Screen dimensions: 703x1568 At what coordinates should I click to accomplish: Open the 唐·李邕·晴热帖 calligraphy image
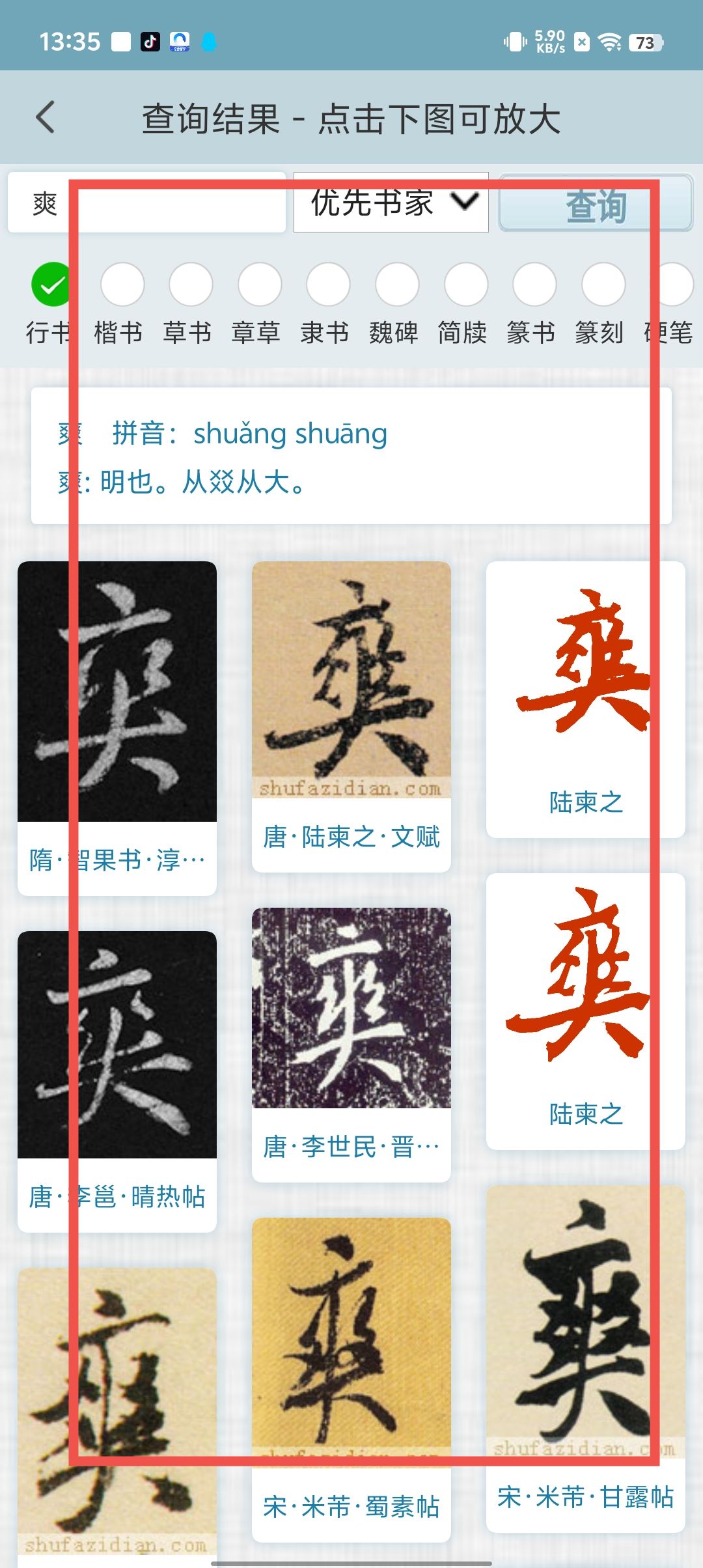click(x=117, y=1045)
